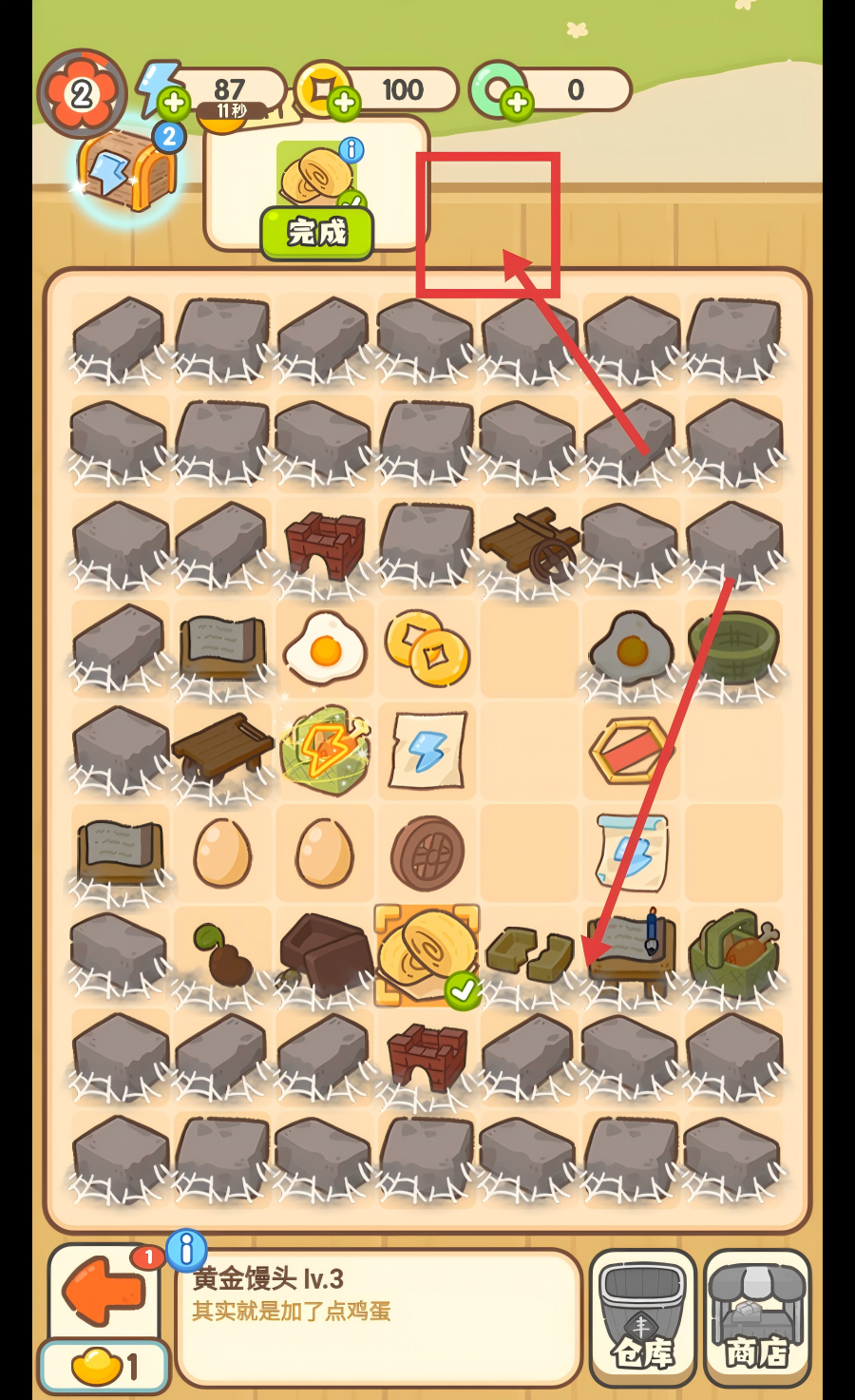Select the glowing lightning cabbage tile
The image size is (855, 1400).
(325, 751)
